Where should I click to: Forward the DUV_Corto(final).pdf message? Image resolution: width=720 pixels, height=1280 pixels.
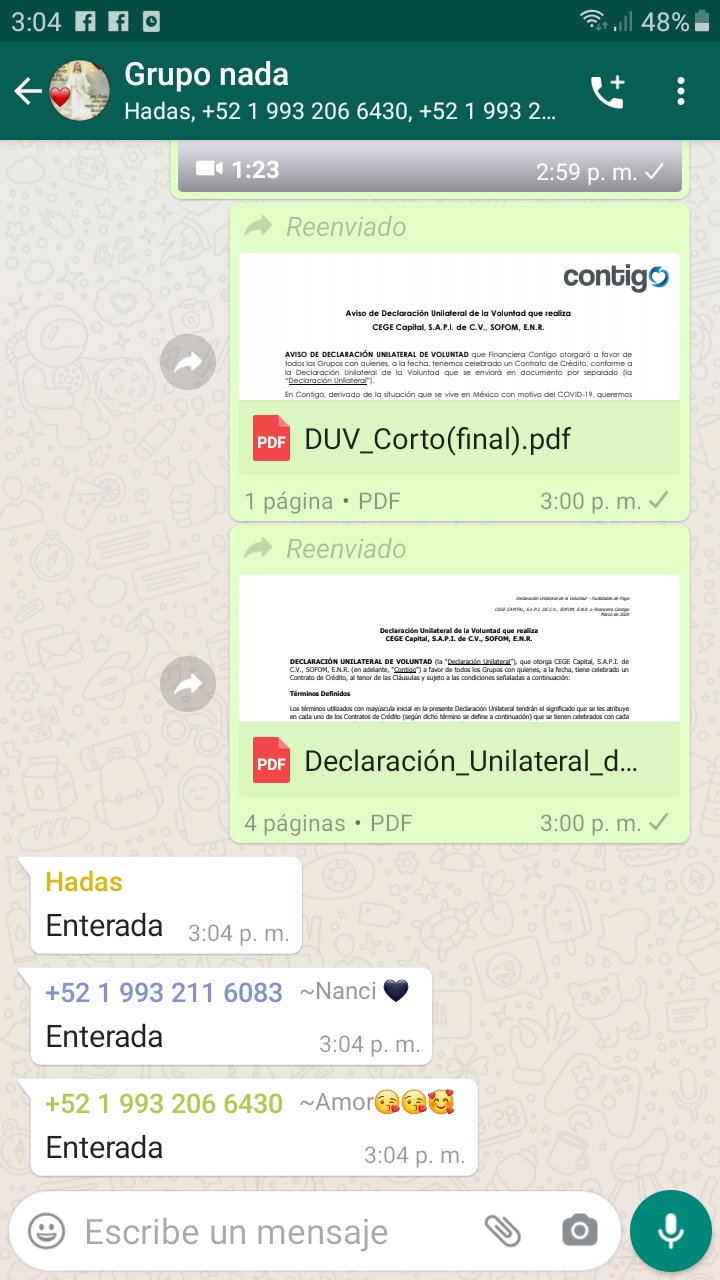coord(188,363)
